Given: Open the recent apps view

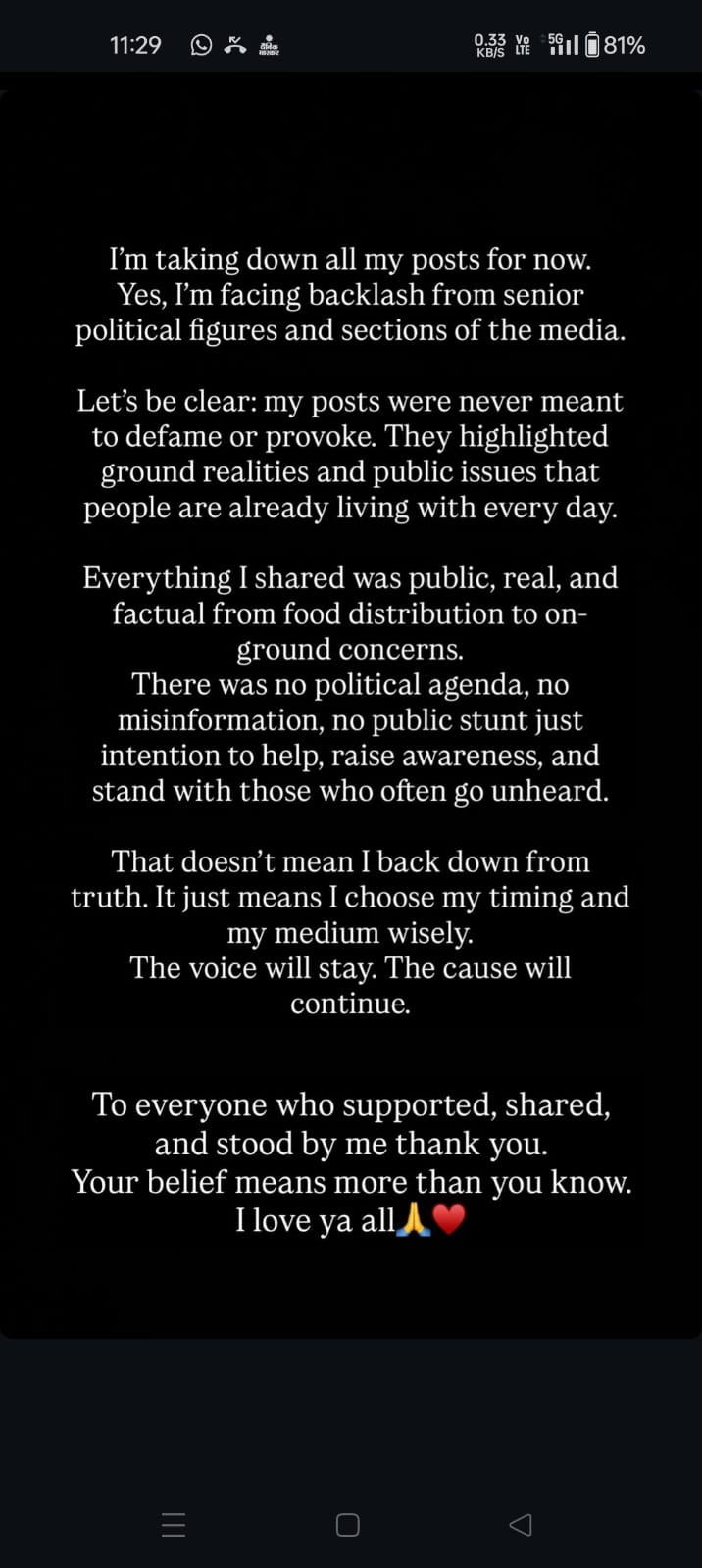Looking at the screenshot, I should point(174,1524).
